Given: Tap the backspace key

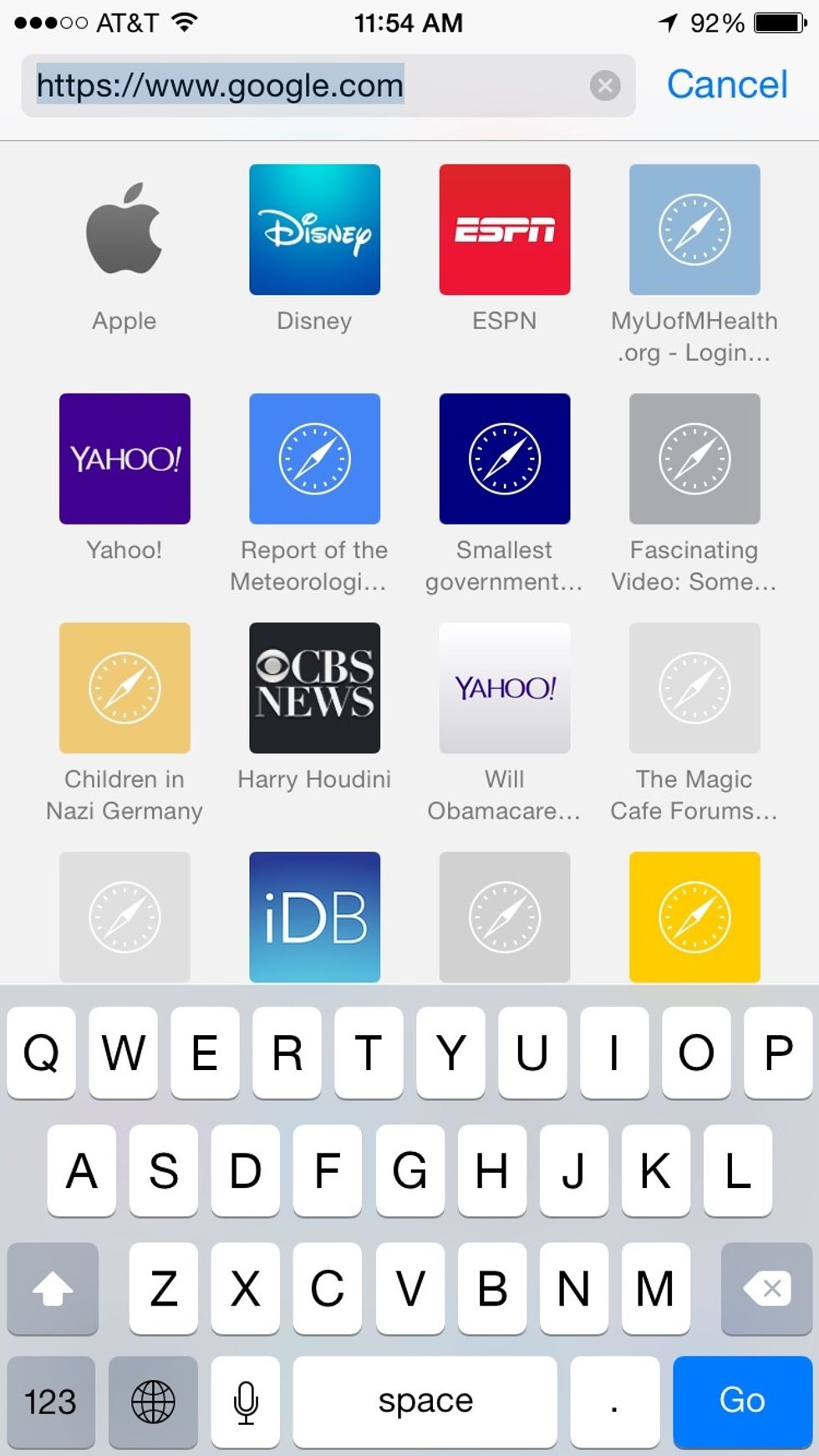Looking at the screenshot, I should (x=766, y=1287).
